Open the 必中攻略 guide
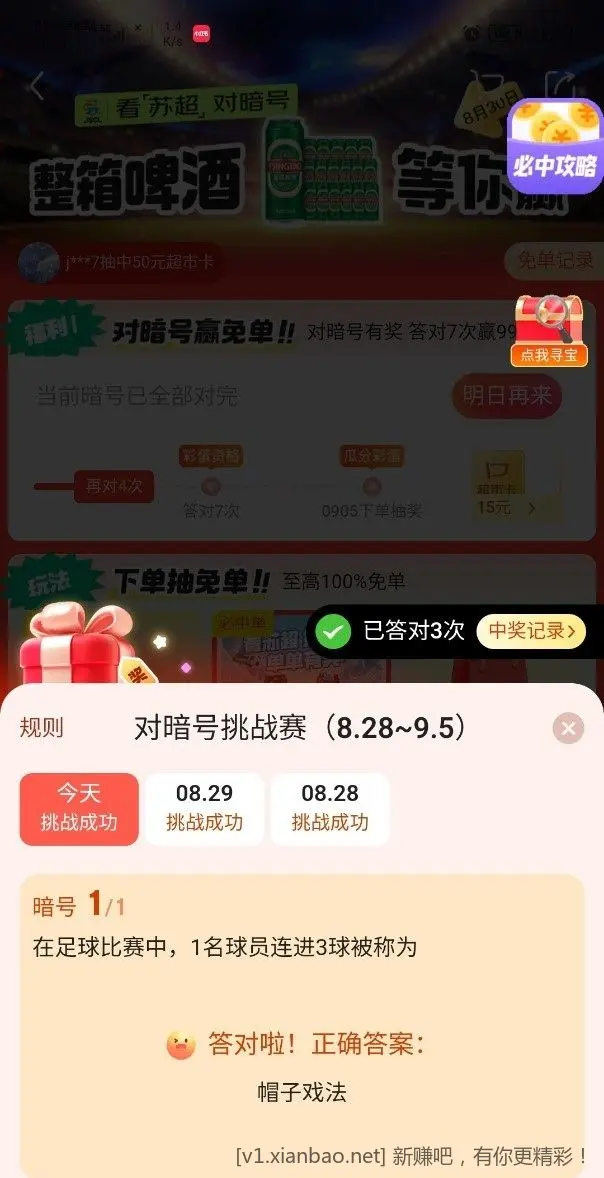This screenshot has width=604, height=1178. pyautogui.click(x=555, y=148)
